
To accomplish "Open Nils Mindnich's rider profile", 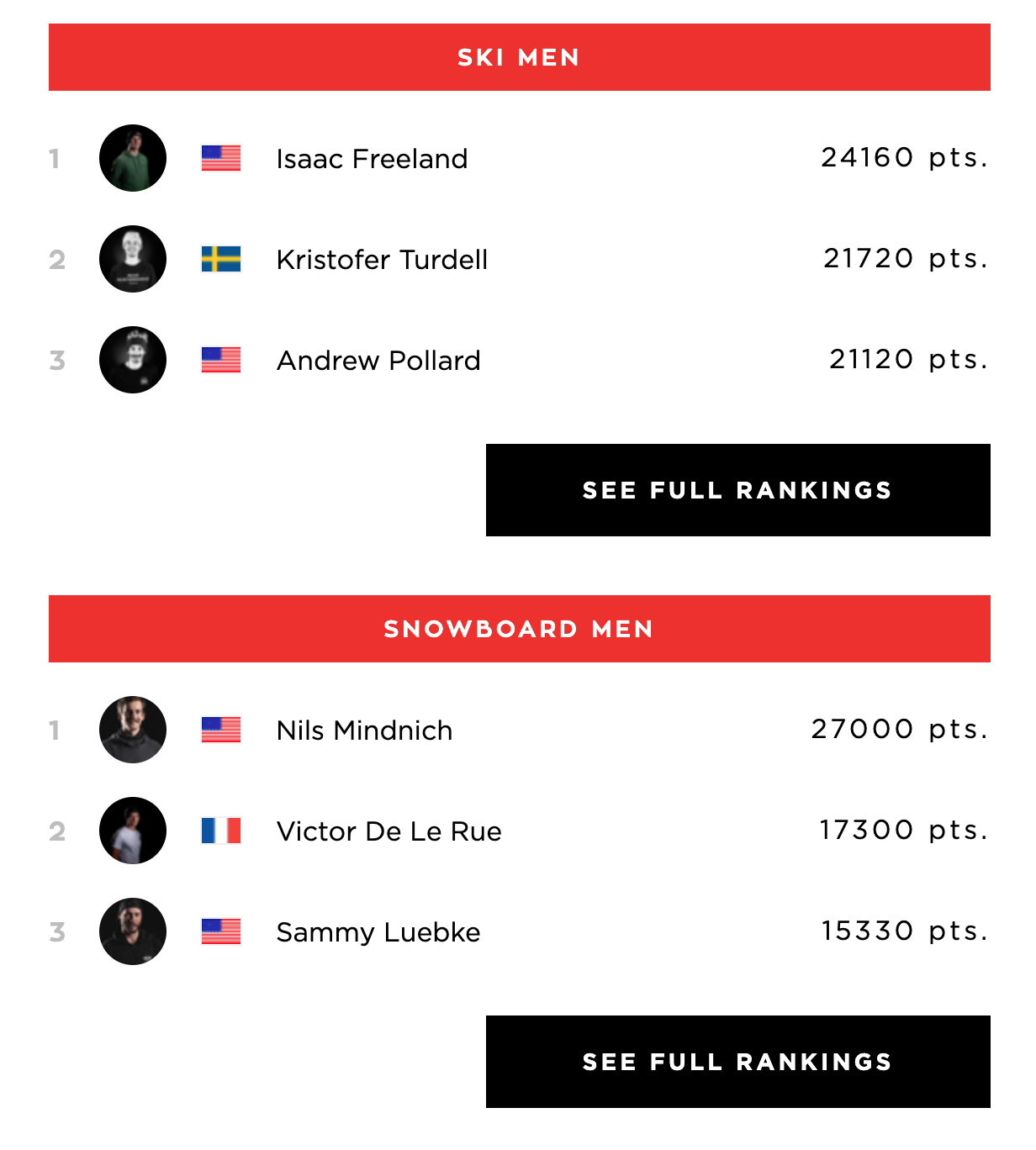I will [x=364, y=731].
